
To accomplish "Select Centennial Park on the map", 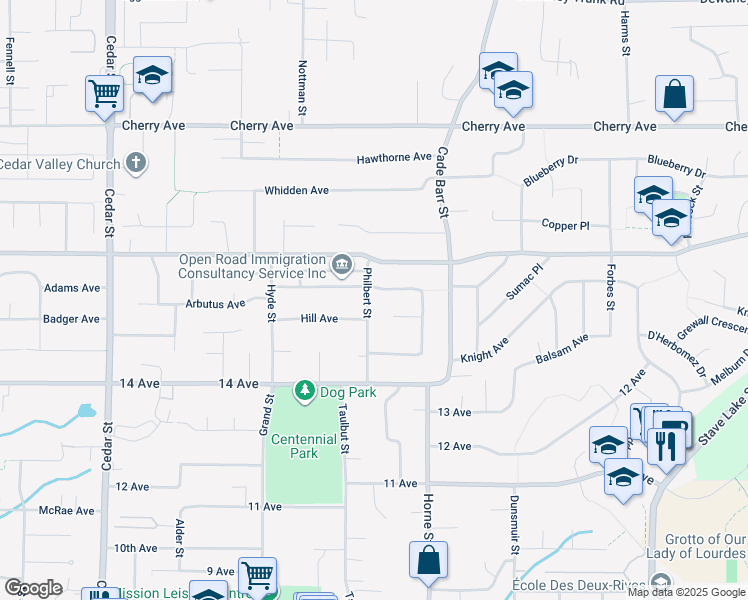I will tap(304, 446).
